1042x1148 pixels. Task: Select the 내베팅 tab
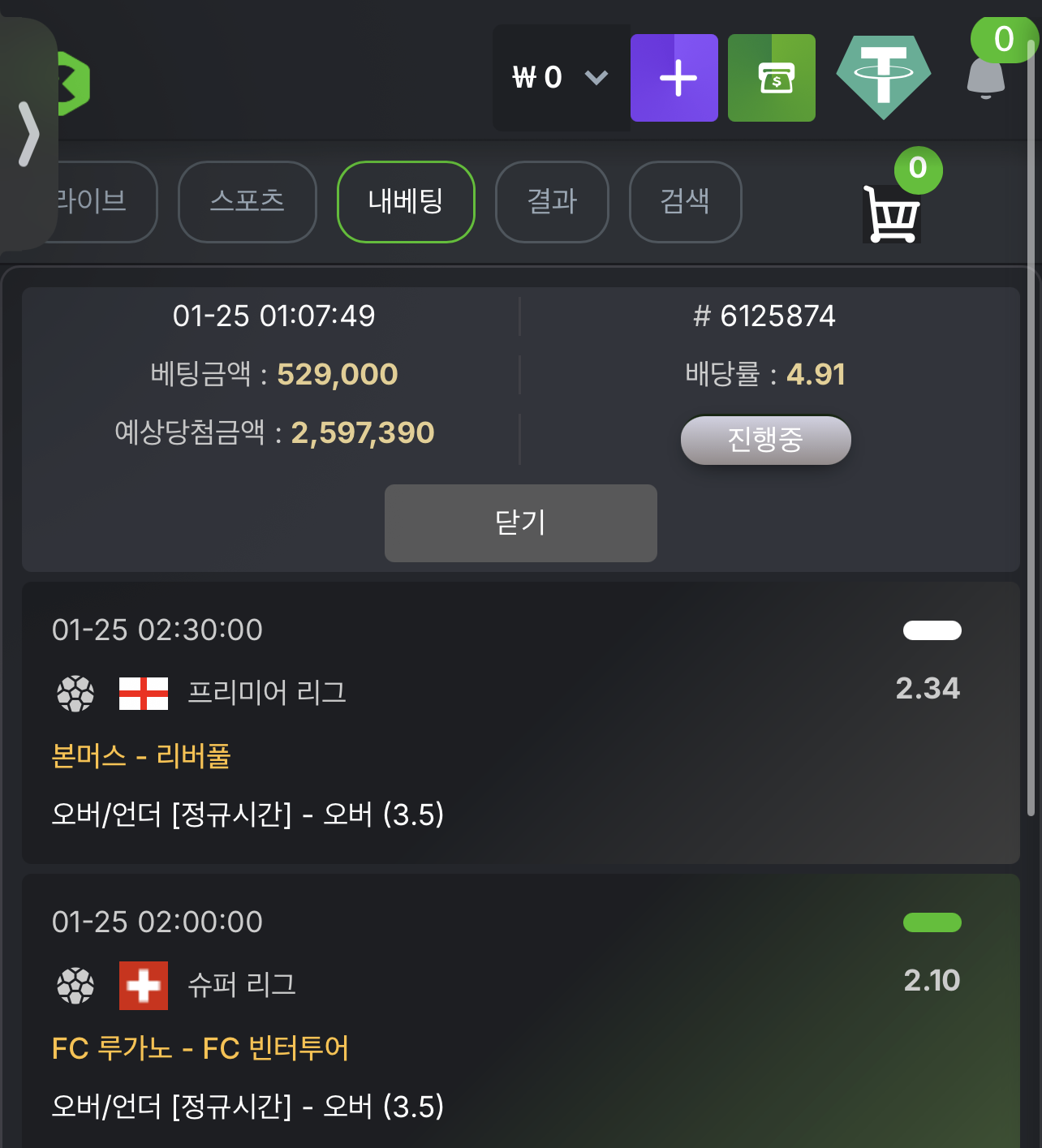(x=406, y=201)
